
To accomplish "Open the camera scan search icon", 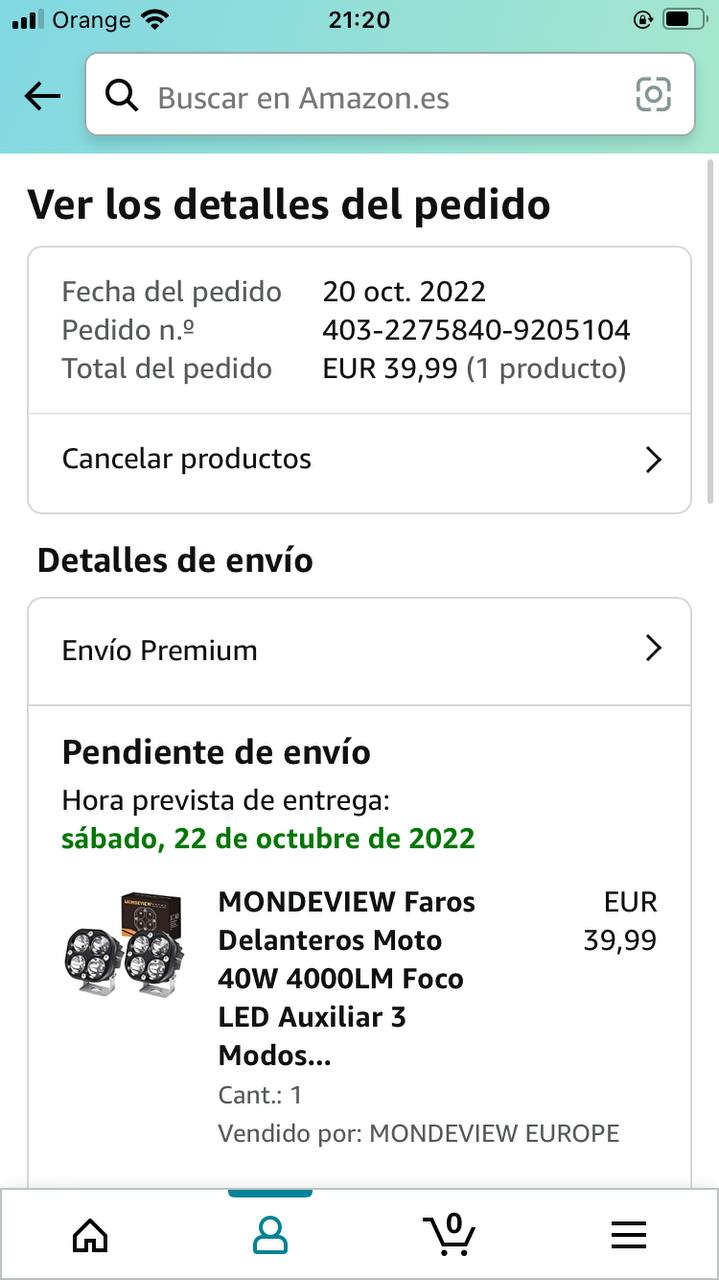I will click(653, 95).
